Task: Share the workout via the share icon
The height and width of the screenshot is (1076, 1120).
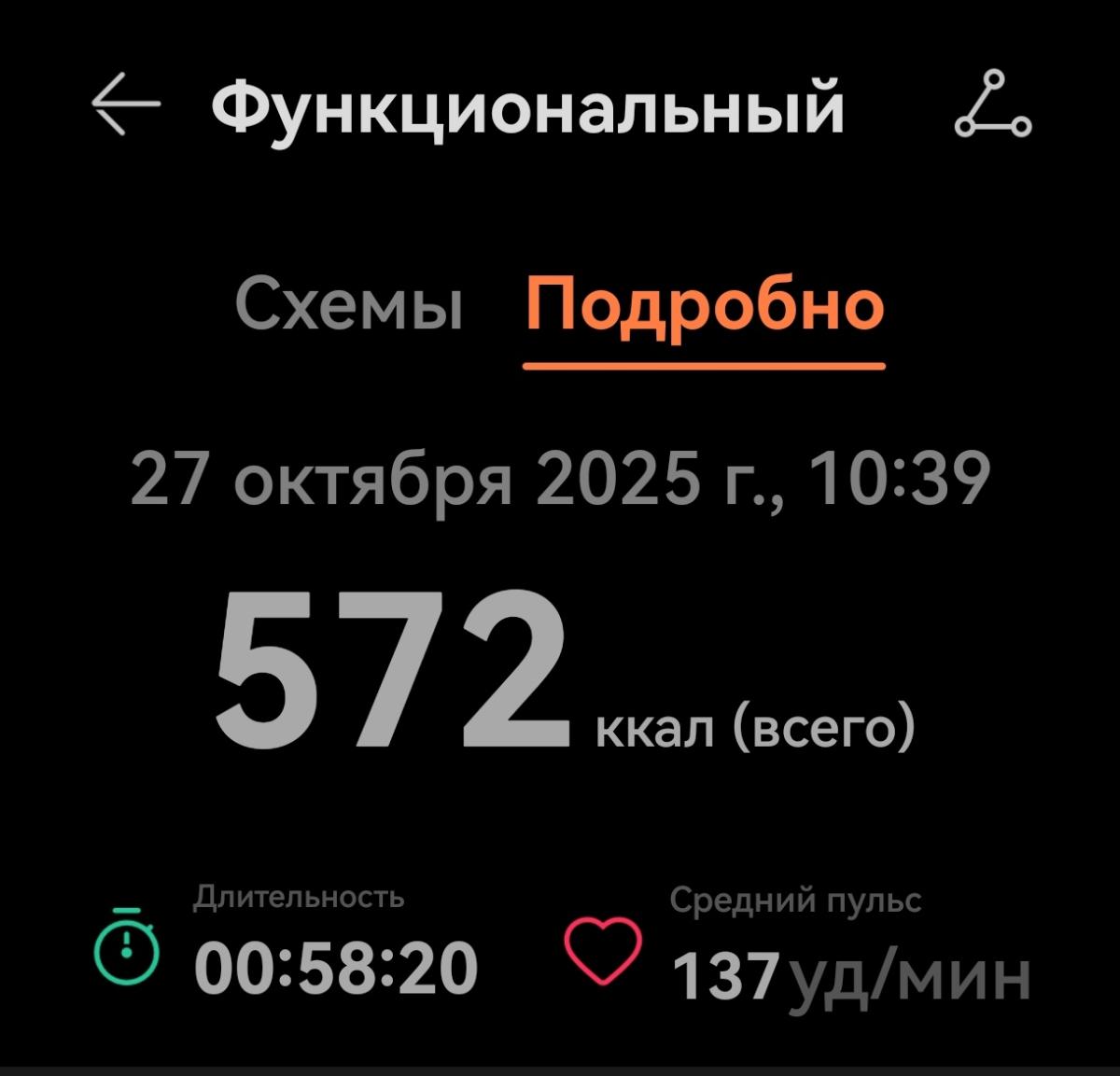Action: [x=993, y=105]
